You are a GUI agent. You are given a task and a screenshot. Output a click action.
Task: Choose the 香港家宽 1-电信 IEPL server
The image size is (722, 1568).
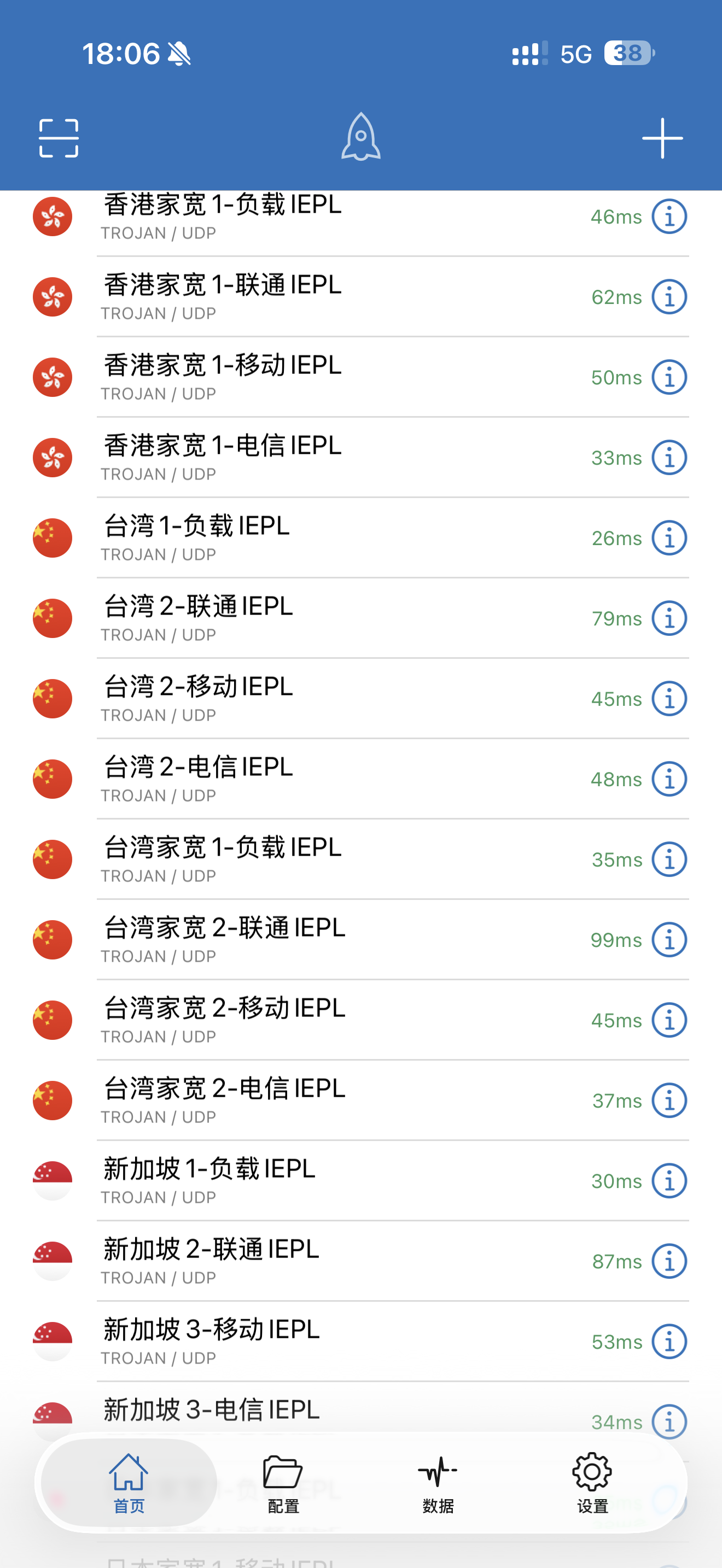(304, 457)
